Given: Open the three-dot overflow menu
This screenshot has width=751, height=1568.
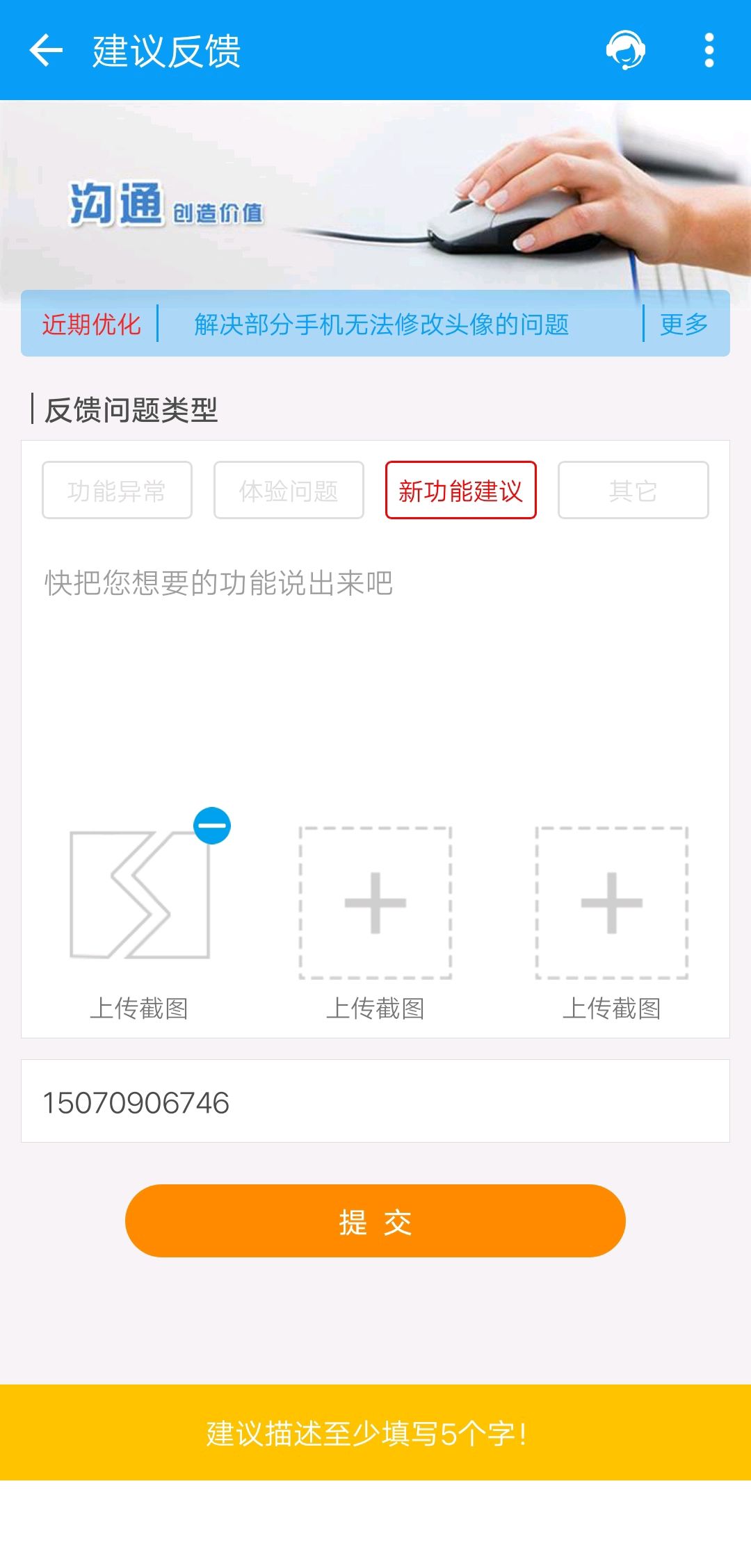Looking at the screenshot, I should pos(709,50).
